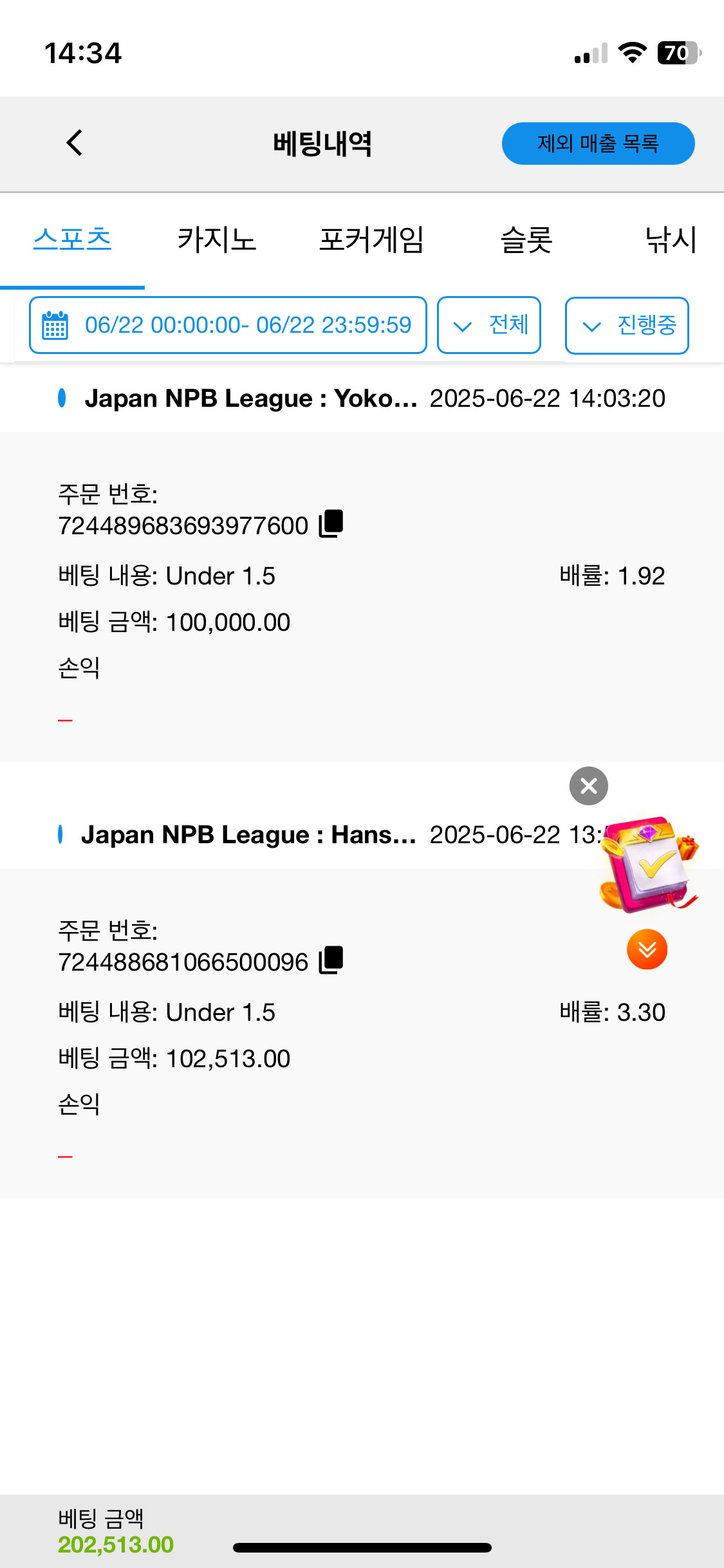Go back using the arrow icon
The image size is (724, 1568).
click(x=75, y=143)
